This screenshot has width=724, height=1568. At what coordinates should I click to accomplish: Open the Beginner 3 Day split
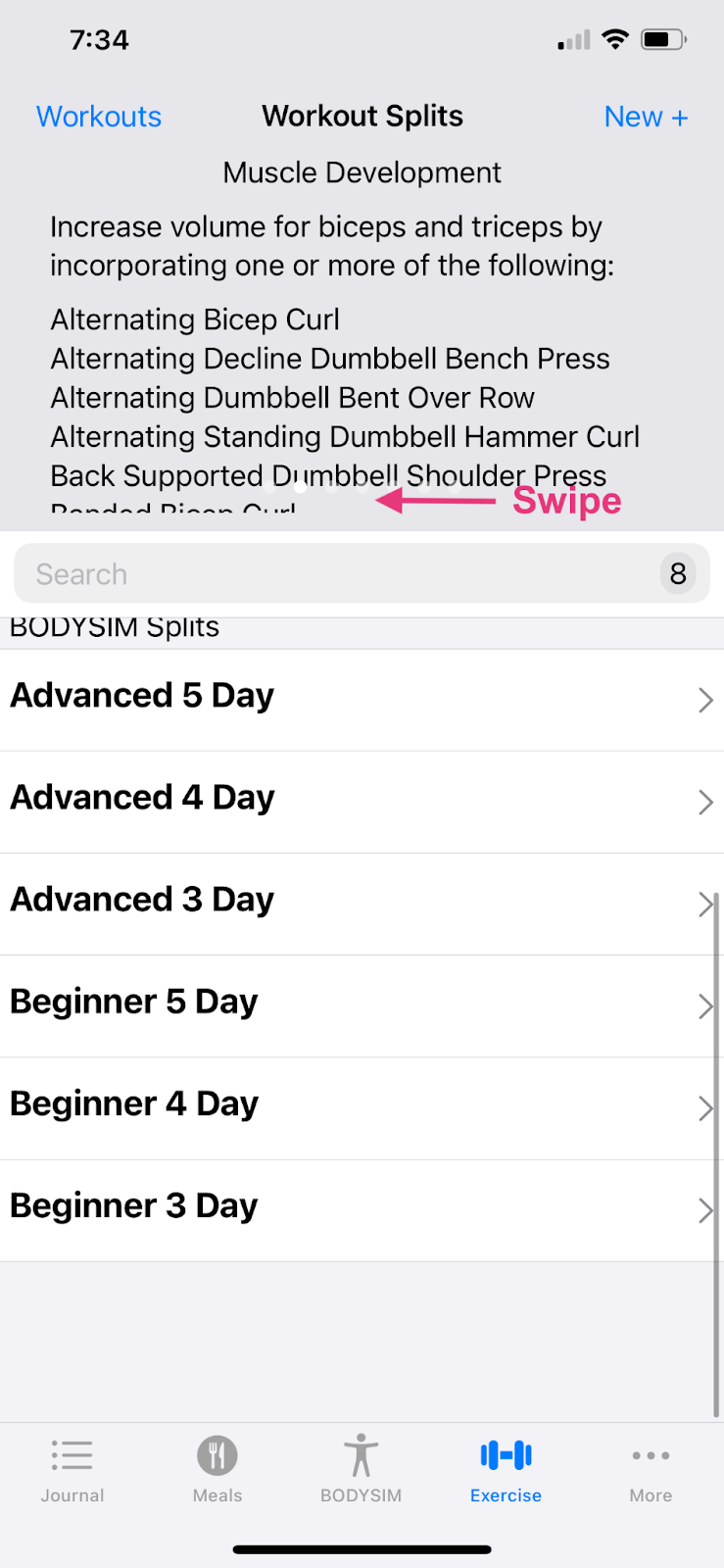(362, 1210)
